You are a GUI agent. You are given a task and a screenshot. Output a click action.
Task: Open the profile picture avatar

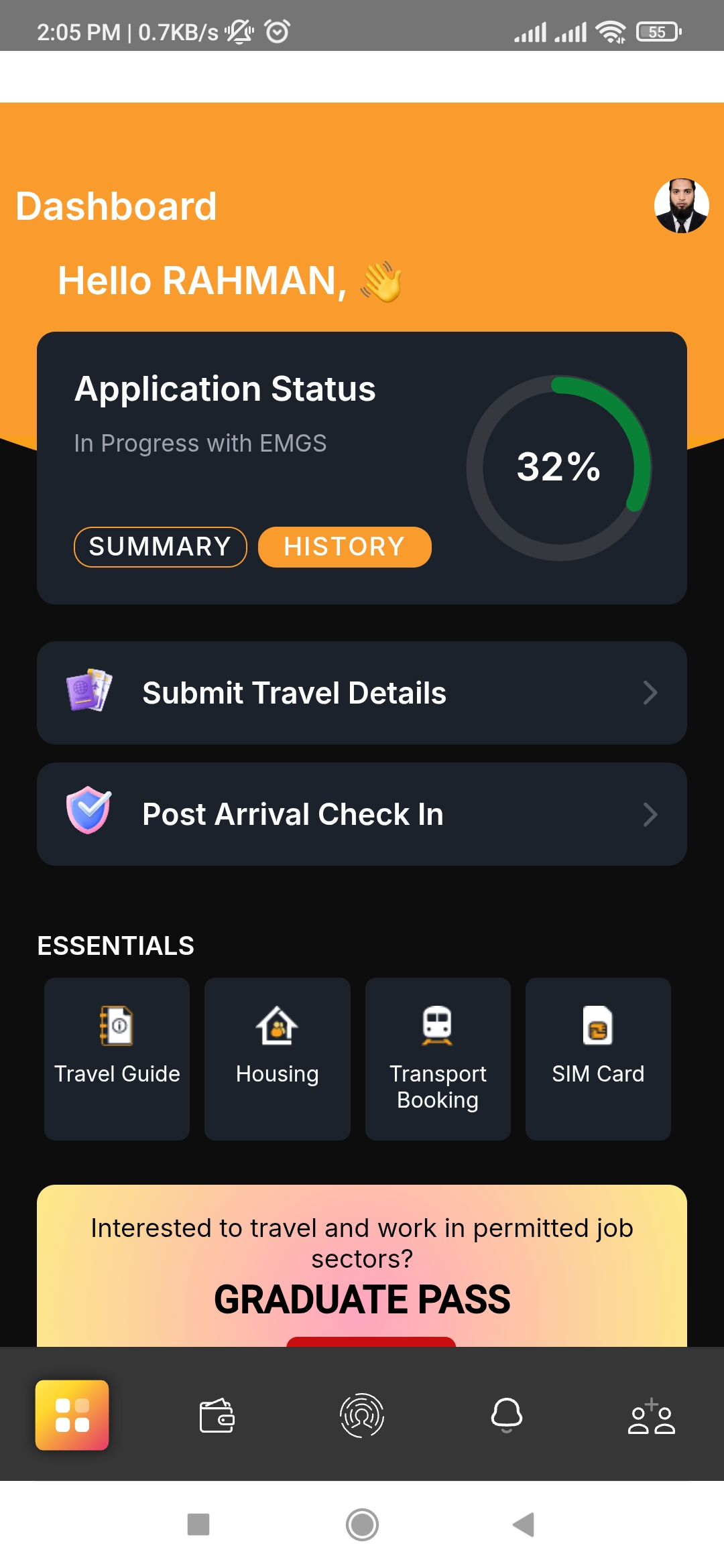(681, 206)
